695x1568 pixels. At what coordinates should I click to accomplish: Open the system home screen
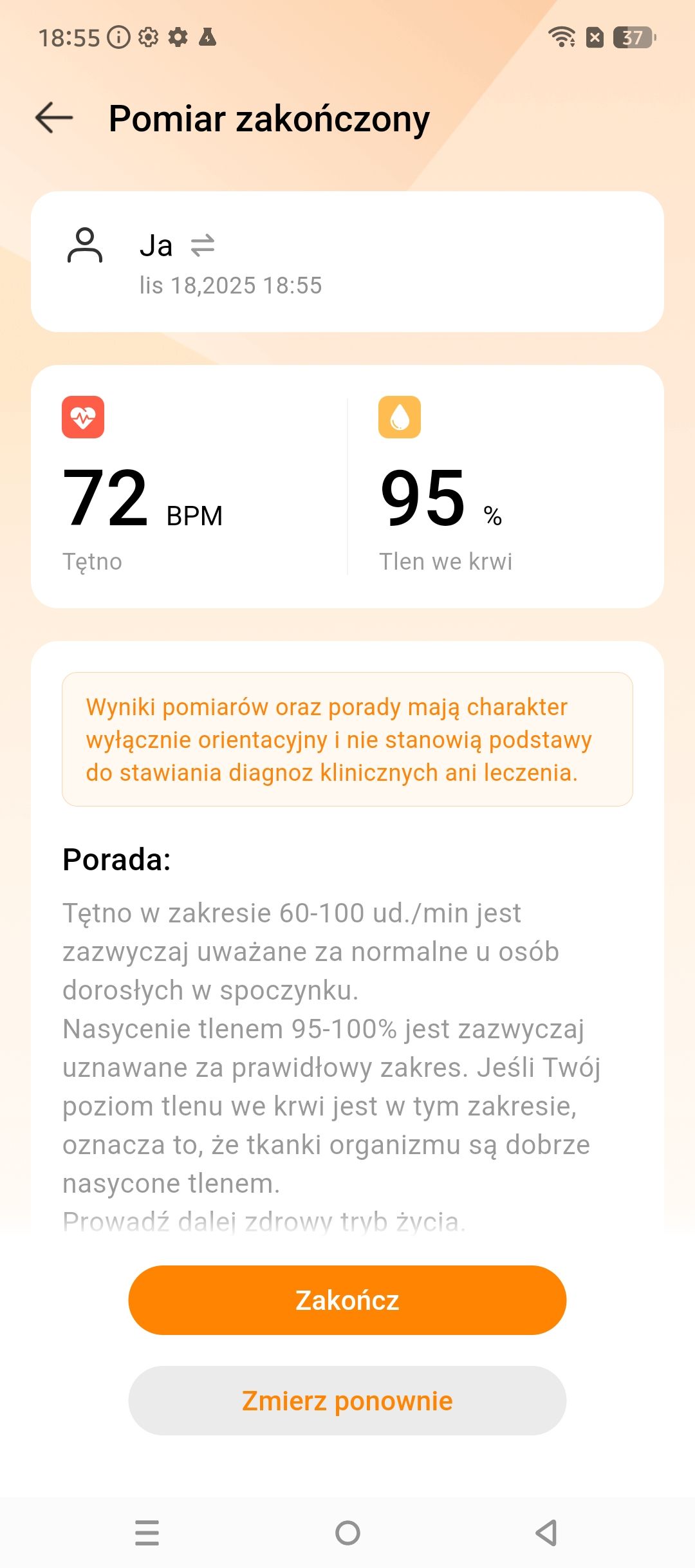[x=347, y=1533]
